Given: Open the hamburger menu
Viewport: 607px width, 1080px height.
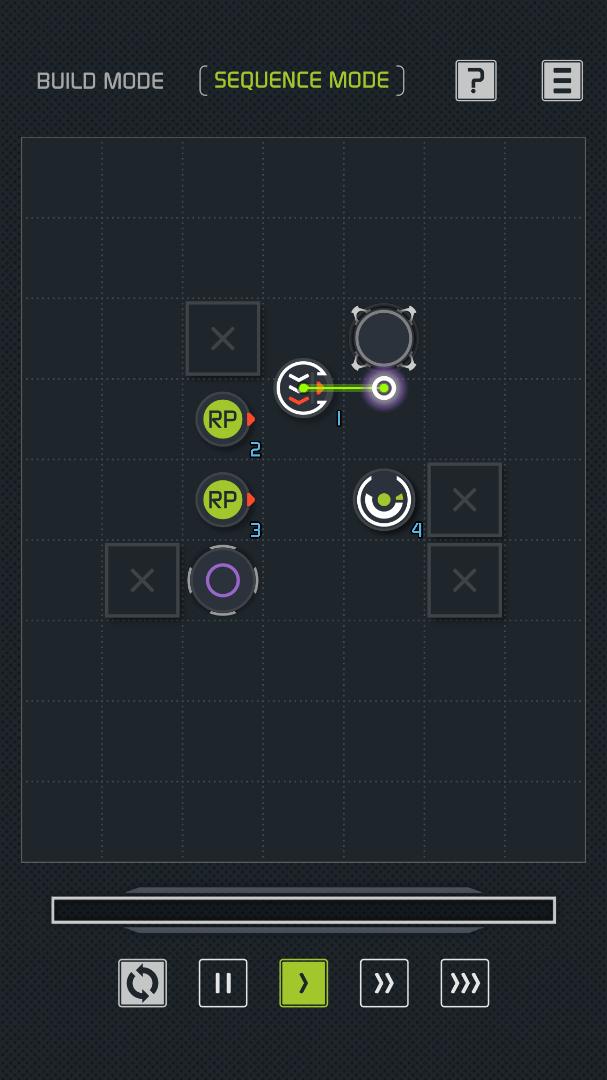Looking at the screenshot, I should click(x=562, y=81).
